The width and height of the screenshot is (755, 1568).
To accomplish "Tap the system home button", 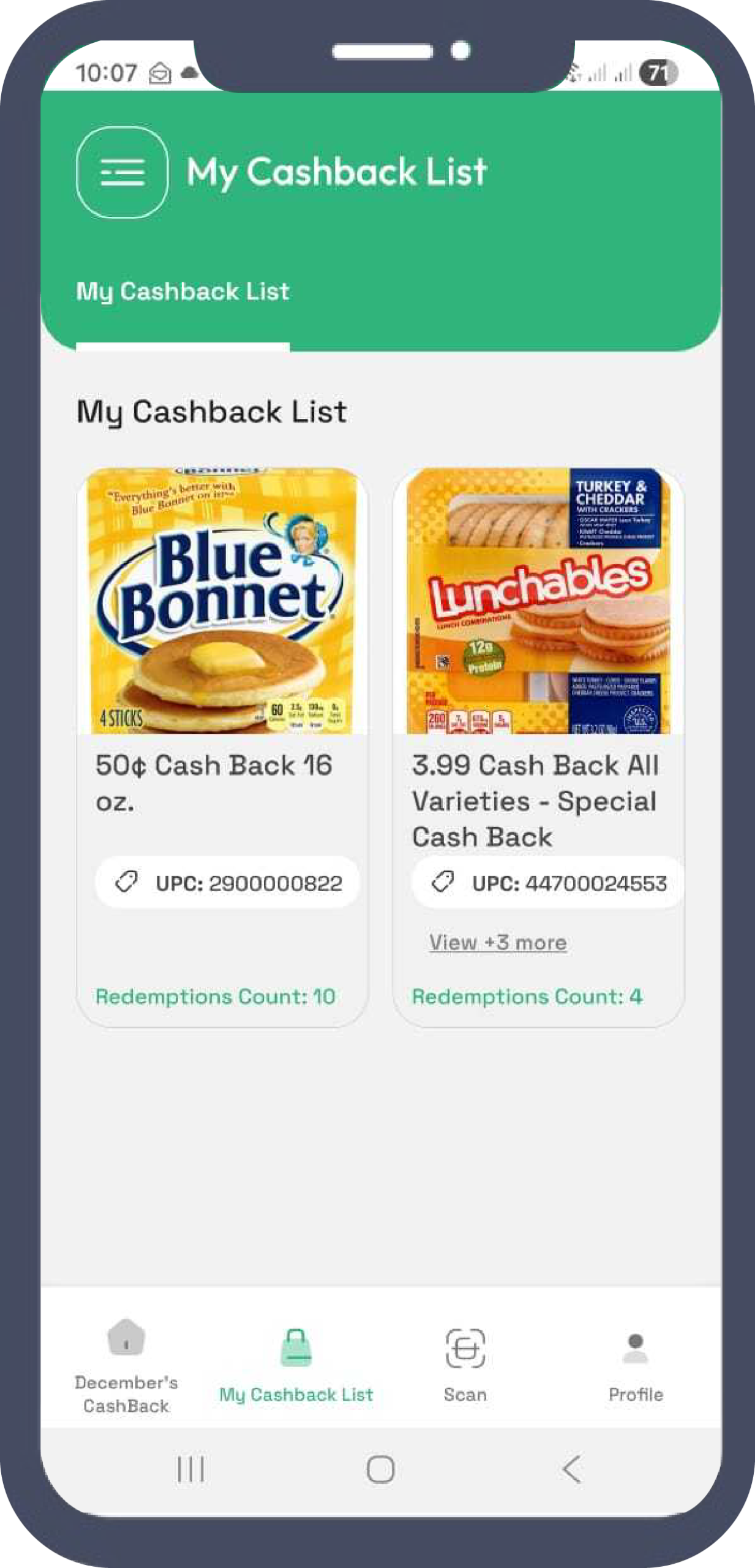I will (380, 1469).
